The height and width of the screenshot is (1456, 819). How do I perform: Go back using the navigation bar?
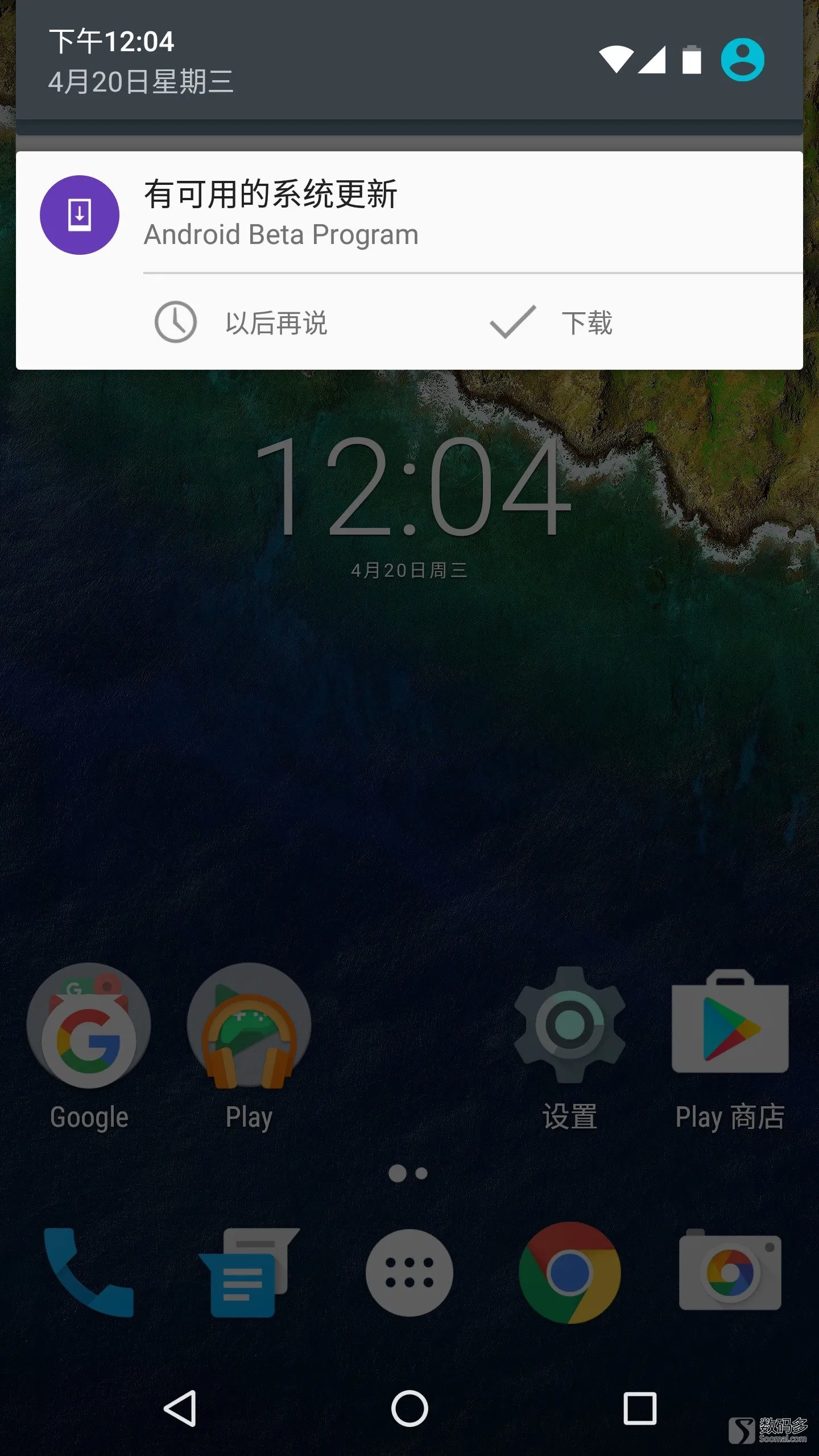[180, 1408]
